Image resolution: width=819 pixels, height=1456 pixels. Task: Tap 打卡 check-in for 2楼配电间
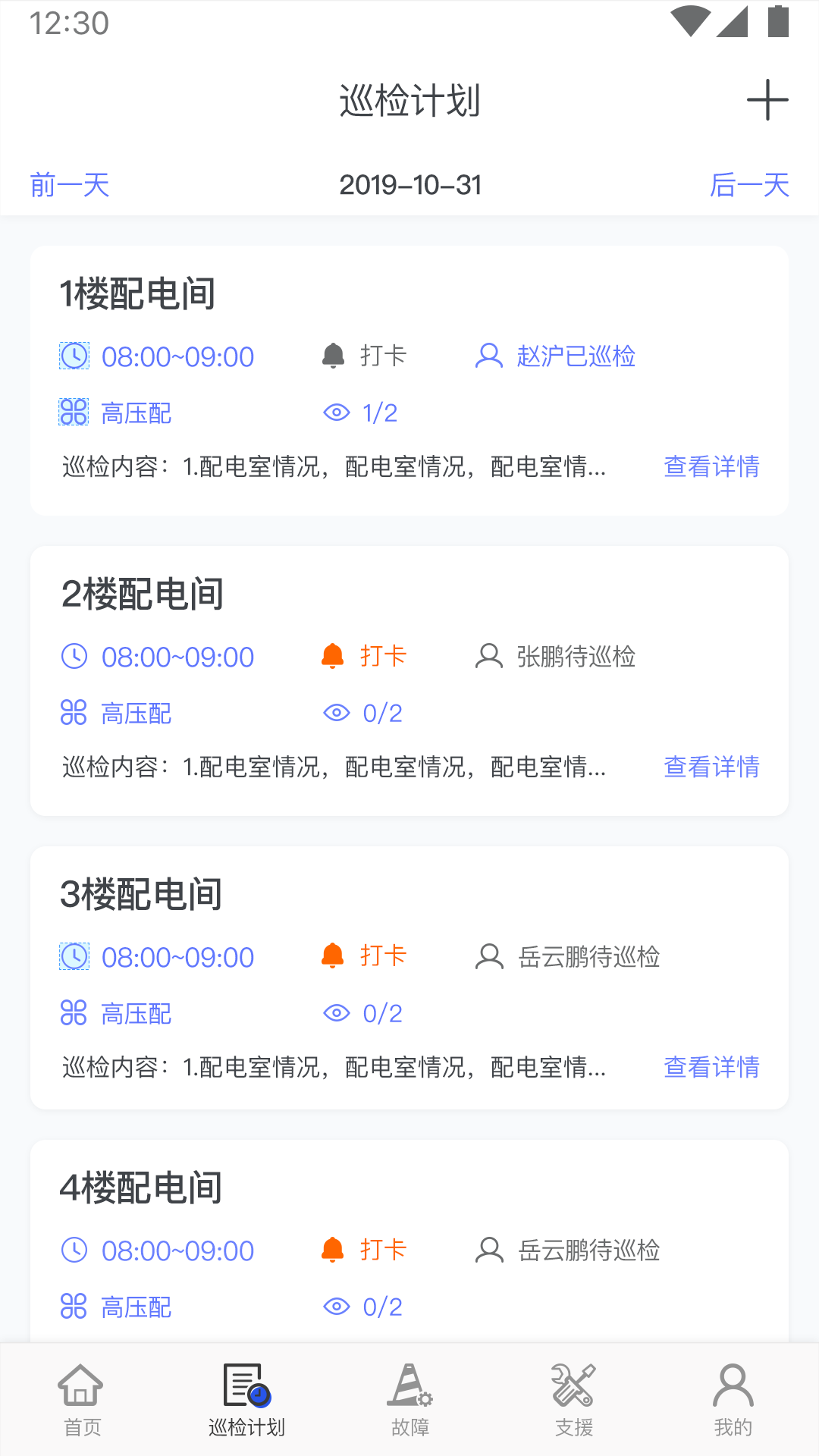(366, 656)
